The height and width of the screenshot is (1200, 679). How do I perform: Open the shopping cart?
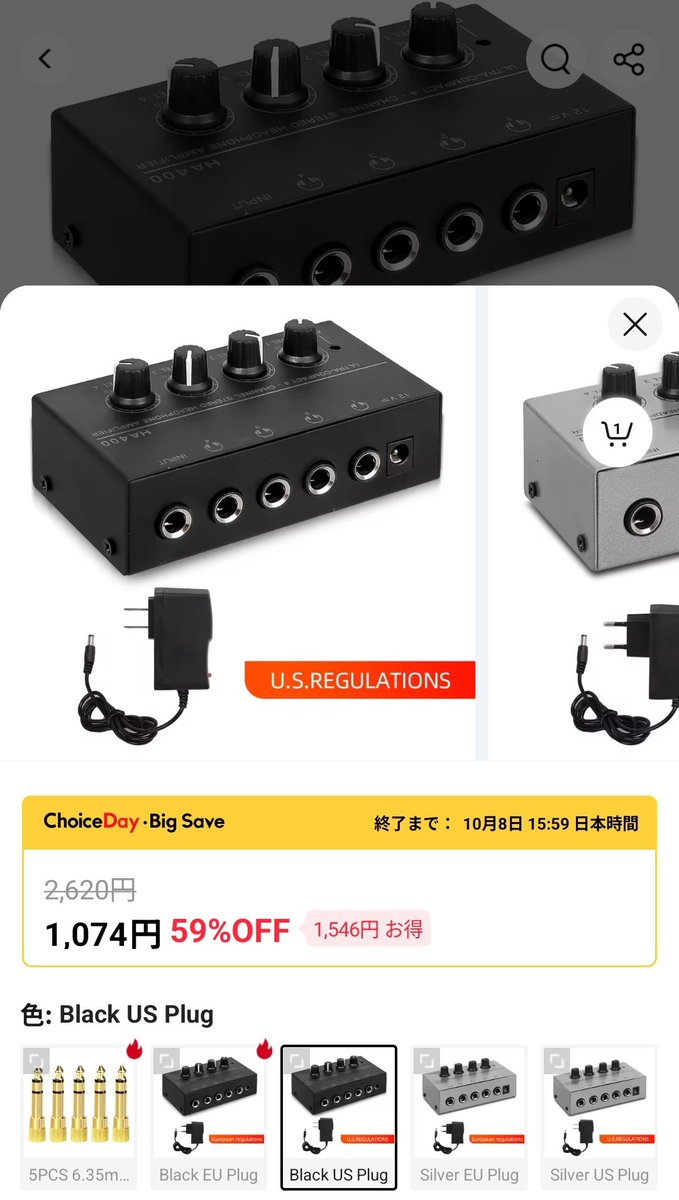pyautogui.click(x=618, y=433)
